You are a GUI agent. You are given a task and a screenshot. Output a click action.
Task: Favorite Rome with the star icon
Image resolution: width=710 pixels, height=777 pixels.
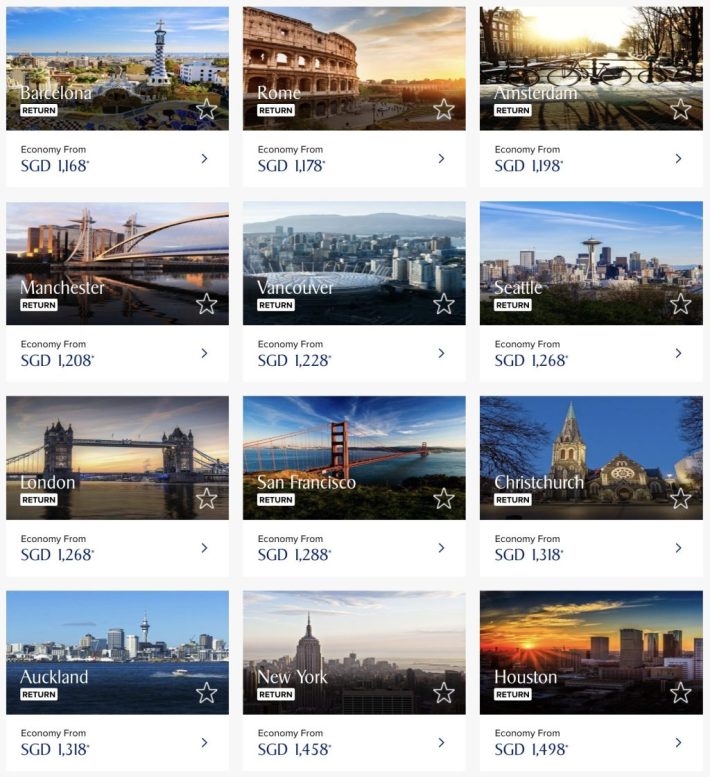click(x=444, y=109)
